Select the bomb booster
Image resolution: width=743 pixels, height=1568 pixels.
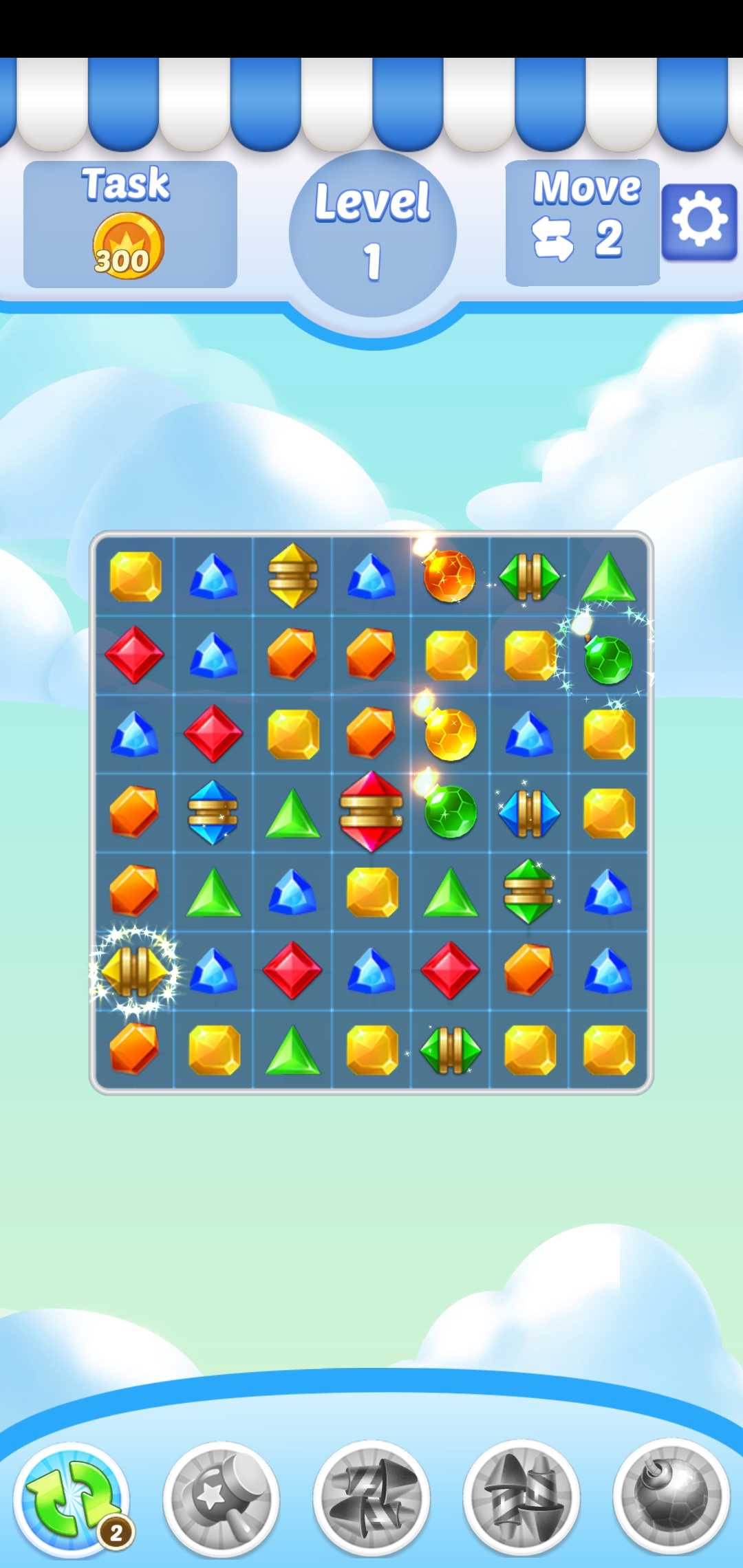click(671, 1499)
